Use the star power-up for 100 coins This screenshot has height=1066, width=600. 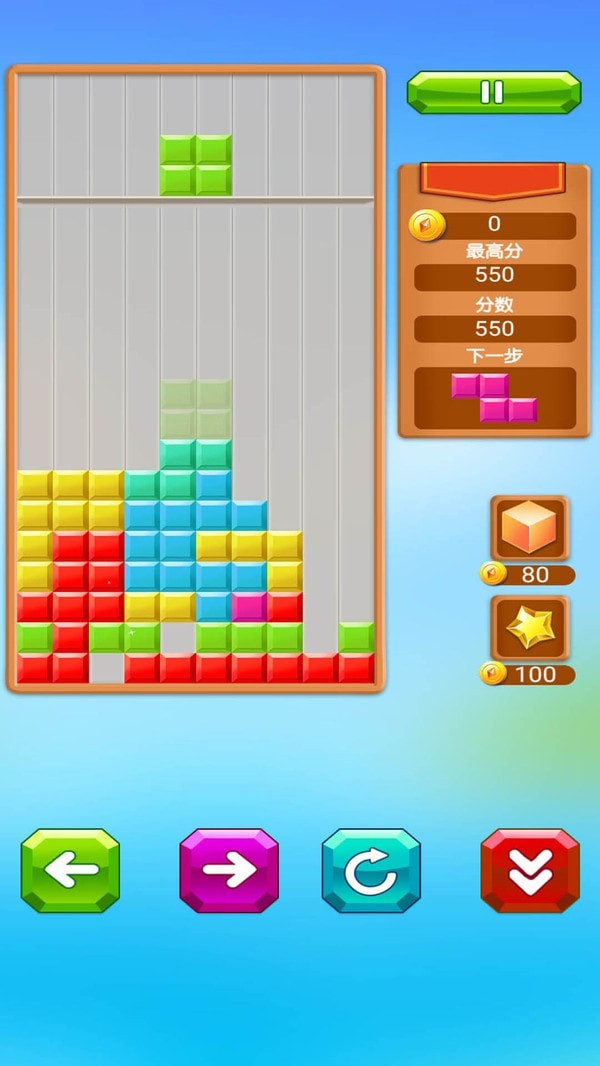[x=530, y=628]
